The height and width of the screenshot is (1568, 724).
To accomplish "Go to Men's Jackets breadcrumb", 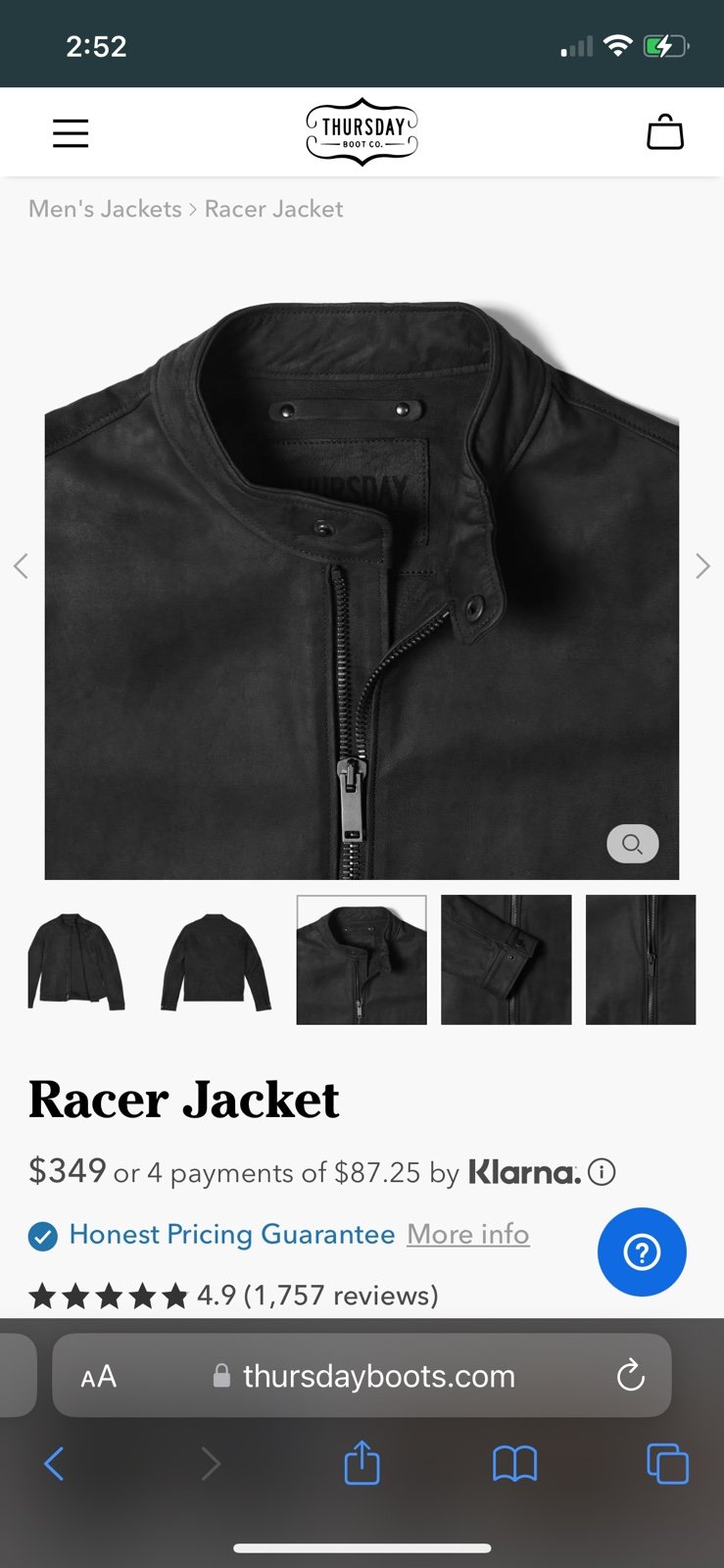I will tap(105, 209).
